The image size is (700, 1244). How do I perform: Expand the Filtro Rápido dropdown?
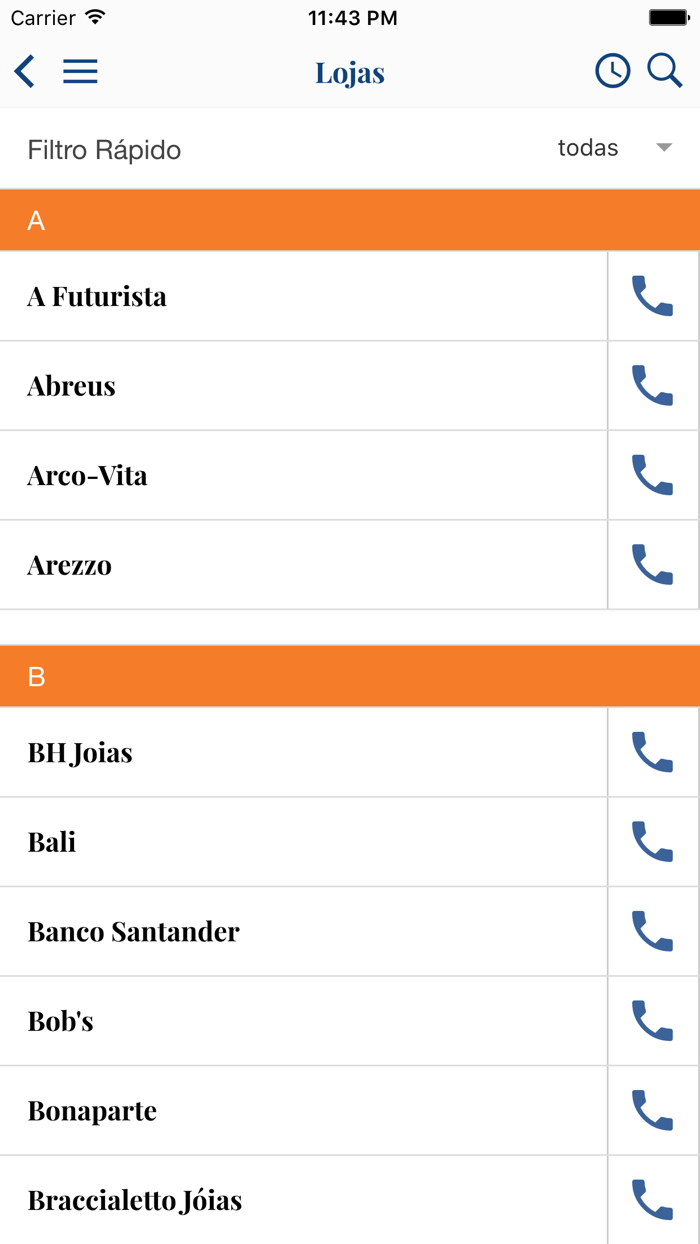click(x=615, y=148)
